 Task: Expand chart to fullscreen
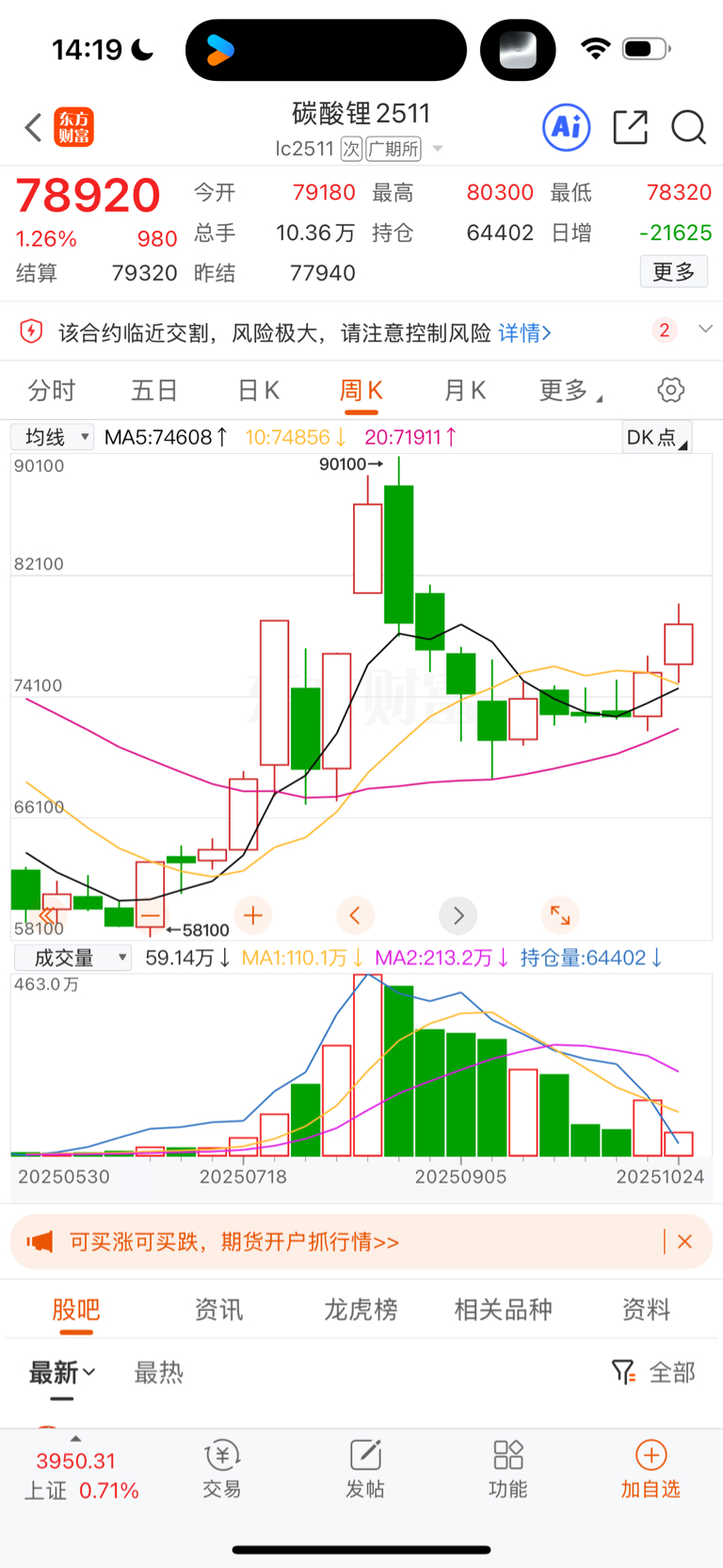coord(560,914)
